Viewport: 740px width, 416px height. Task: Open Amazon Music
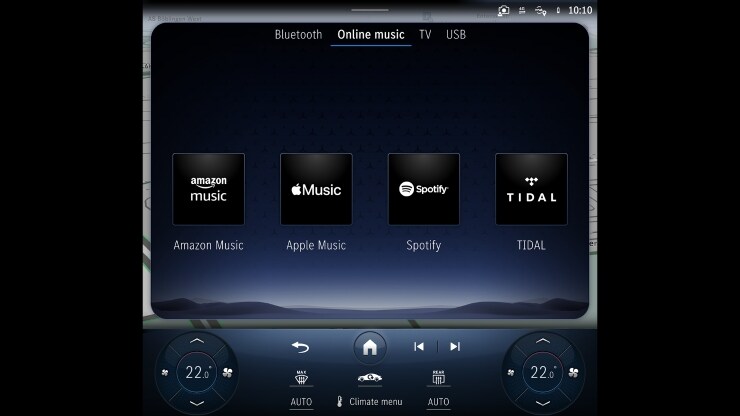tap(208, 189)
